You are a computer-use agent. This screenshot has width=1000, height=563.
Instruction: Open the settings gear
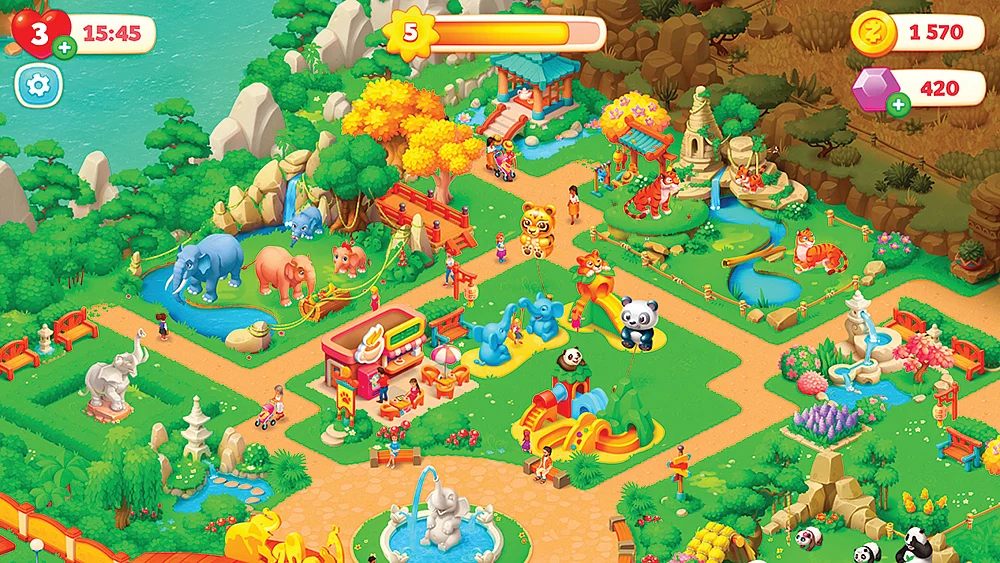(x=38, y=86)
